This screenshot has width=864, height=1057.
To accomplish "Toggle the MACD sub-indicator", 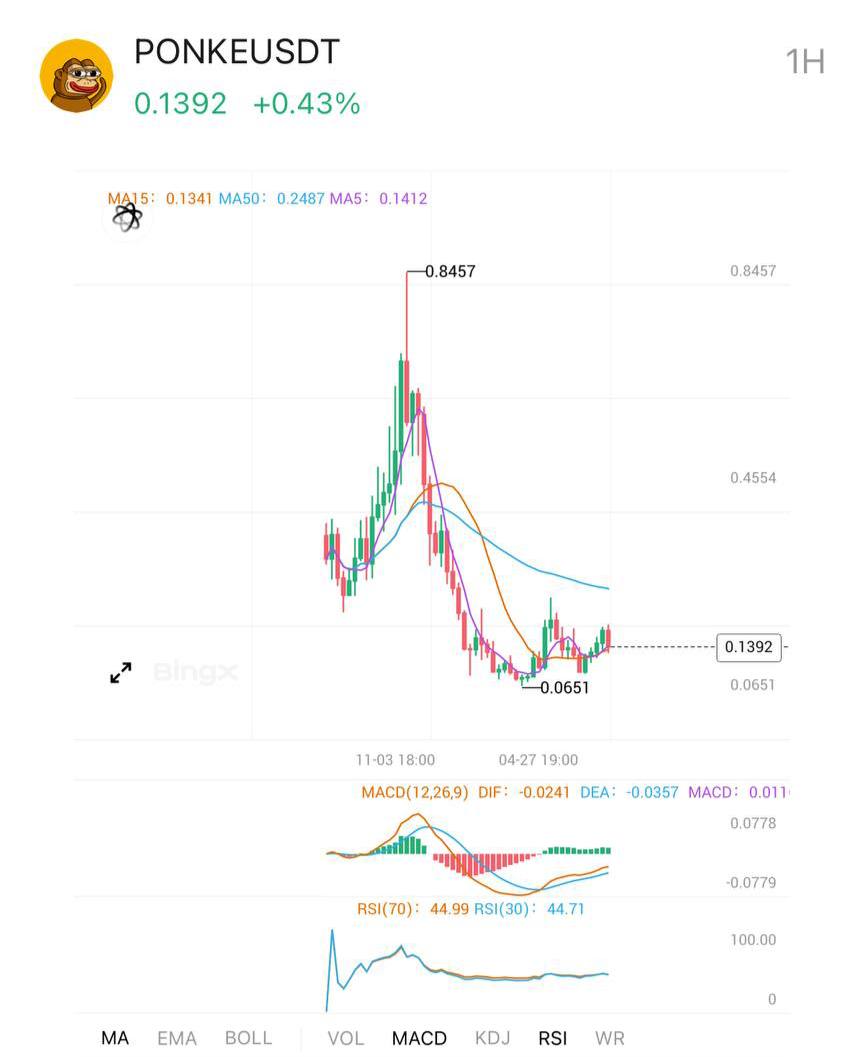I will [419, 1038].
